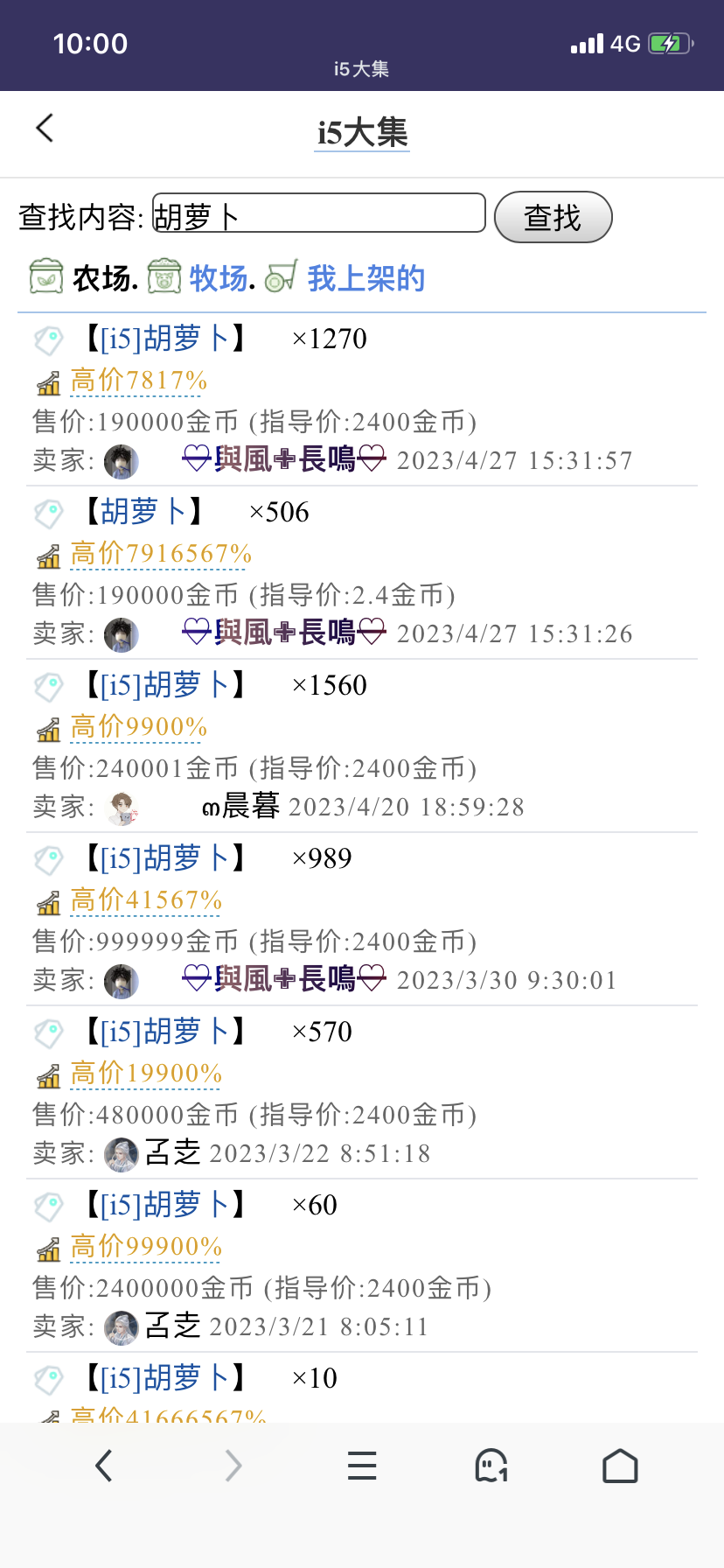
Task: Tap the 高价7817% price link
Action: click(138, 381)
